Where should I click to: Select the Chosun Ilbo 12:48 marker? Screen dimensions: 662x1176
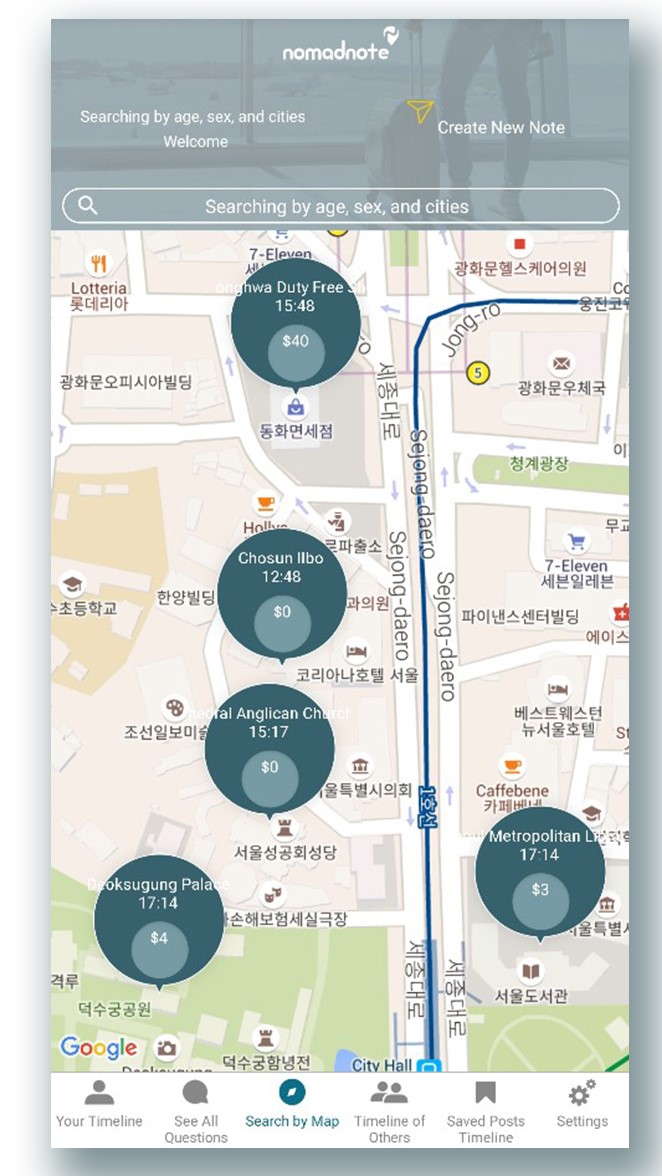point(282,595)
